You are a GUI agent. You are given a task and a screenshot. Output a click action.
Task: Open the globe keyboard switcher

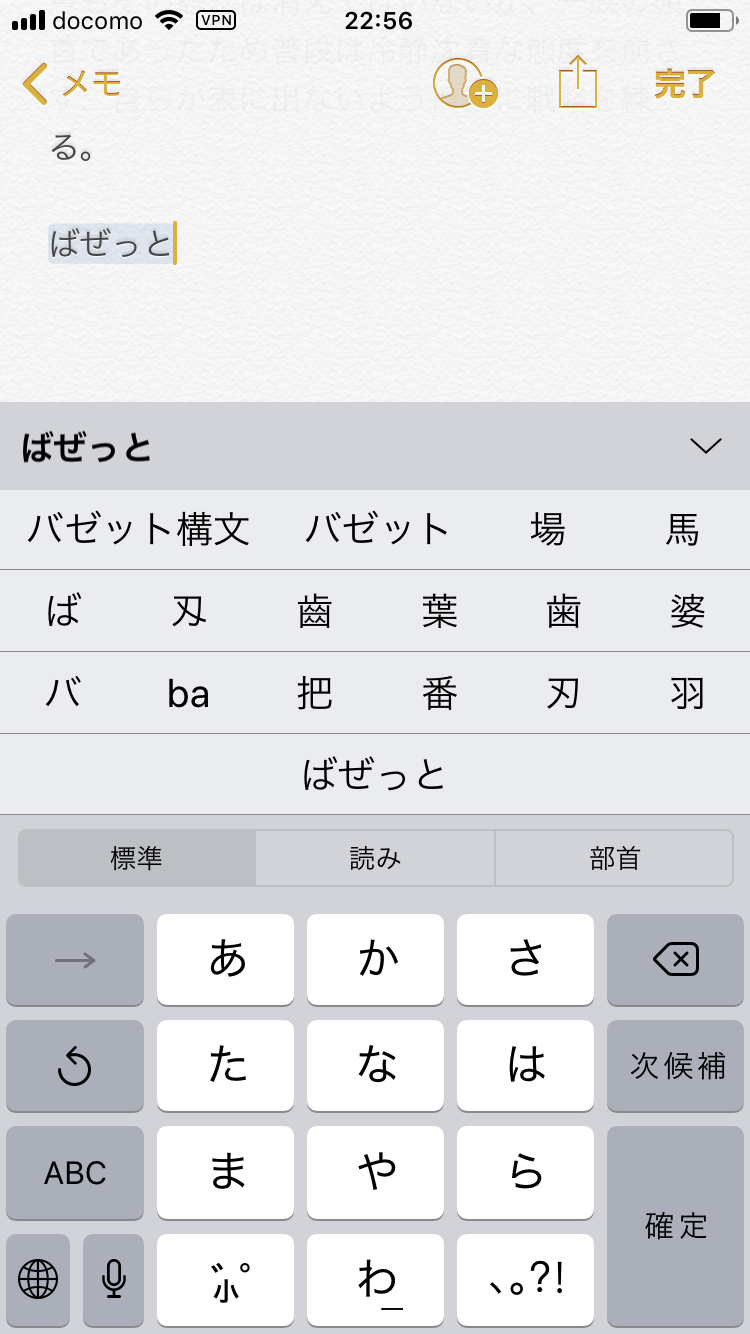click(x=38, y=1278)
